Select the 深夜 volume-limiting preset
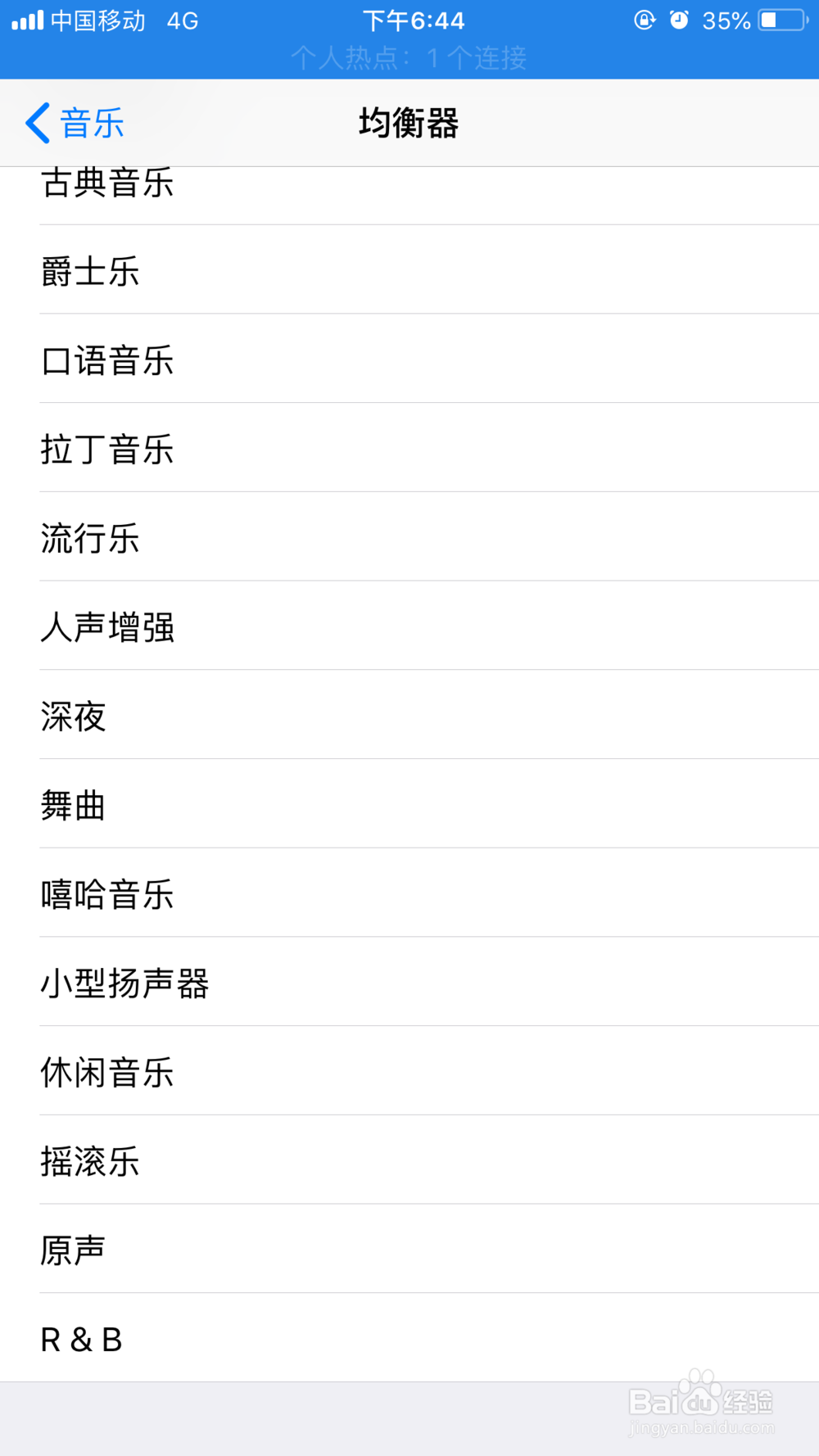The width and height of the screenshot is (819, 1456). click(73, 717)
